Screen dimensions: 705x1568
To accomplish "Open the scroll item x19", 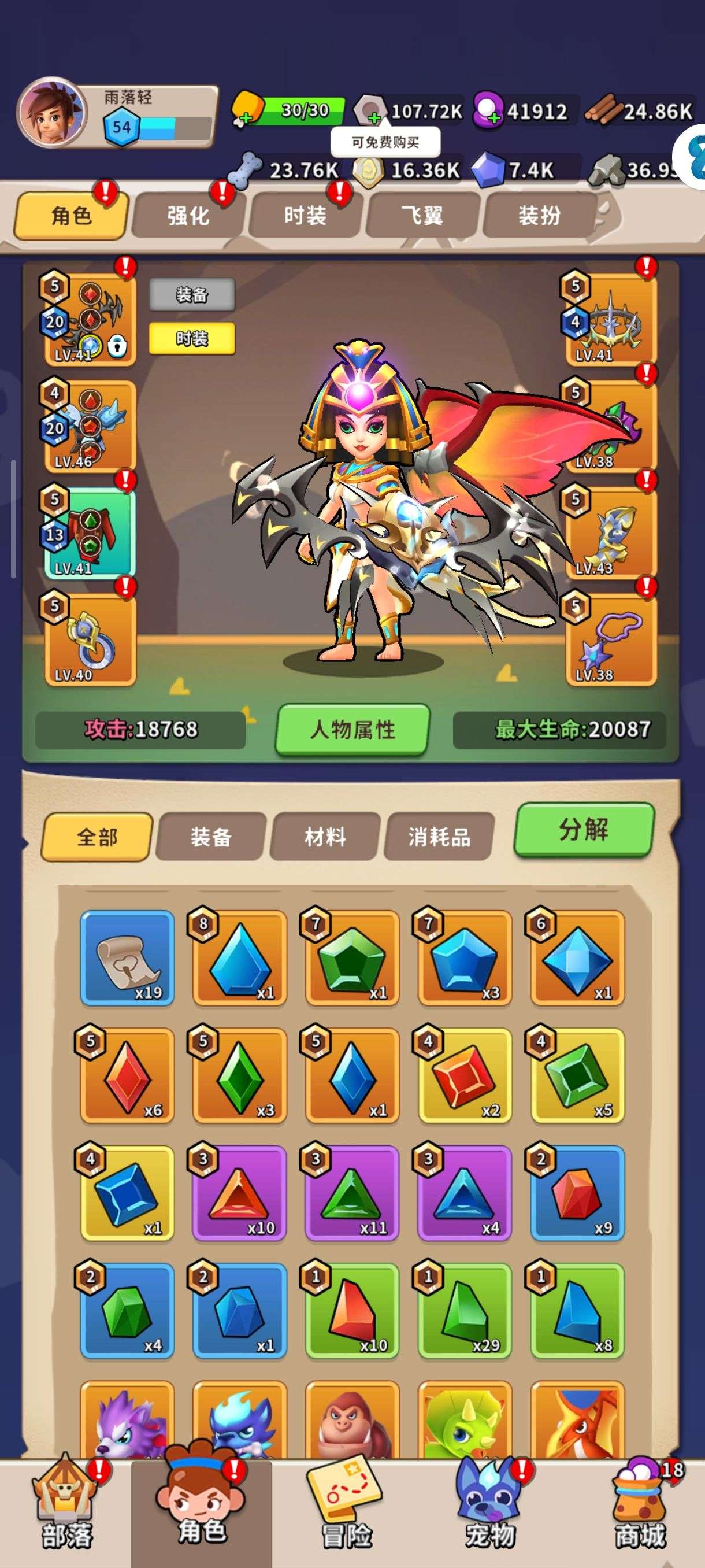I will [127, 958].
